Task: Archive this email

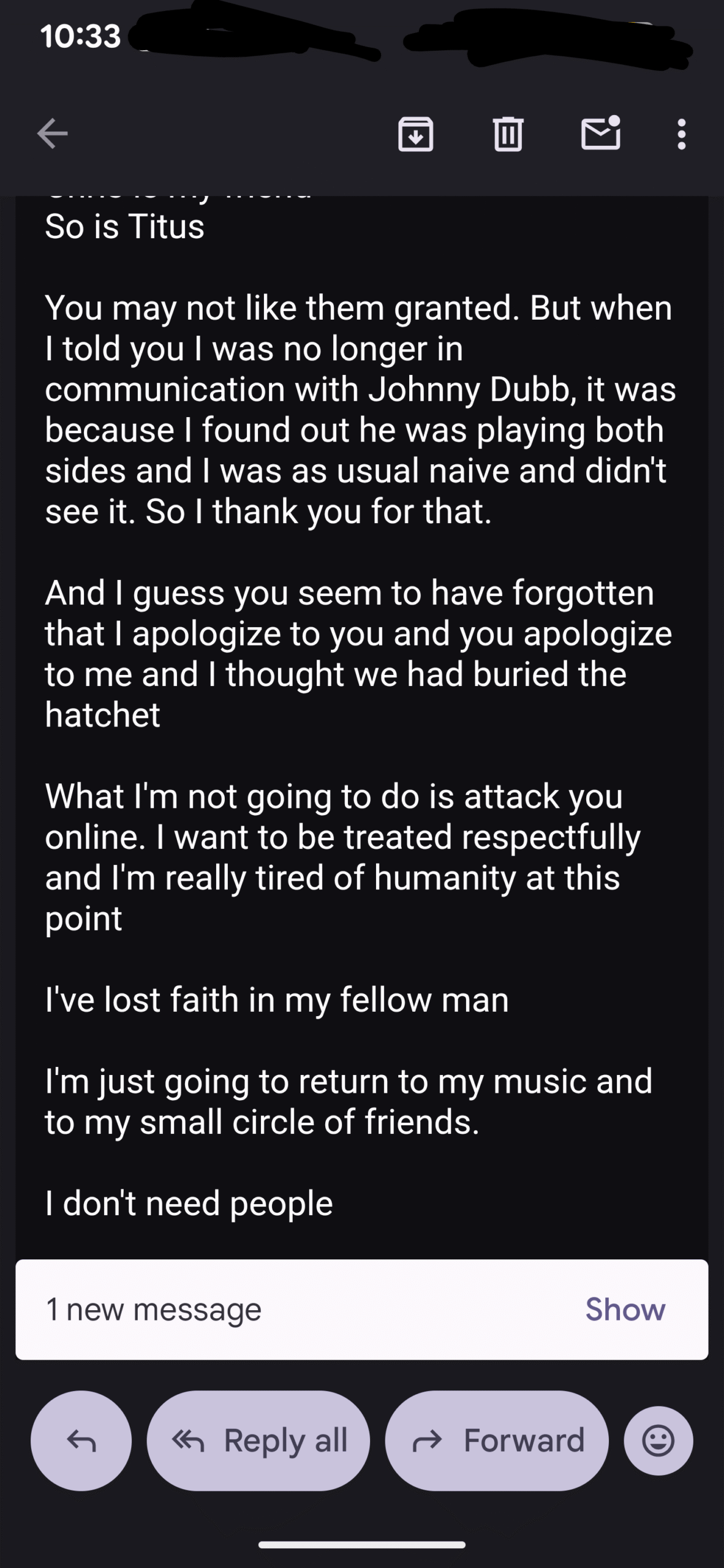Action: pyautogui.click(x=416, y=134)
